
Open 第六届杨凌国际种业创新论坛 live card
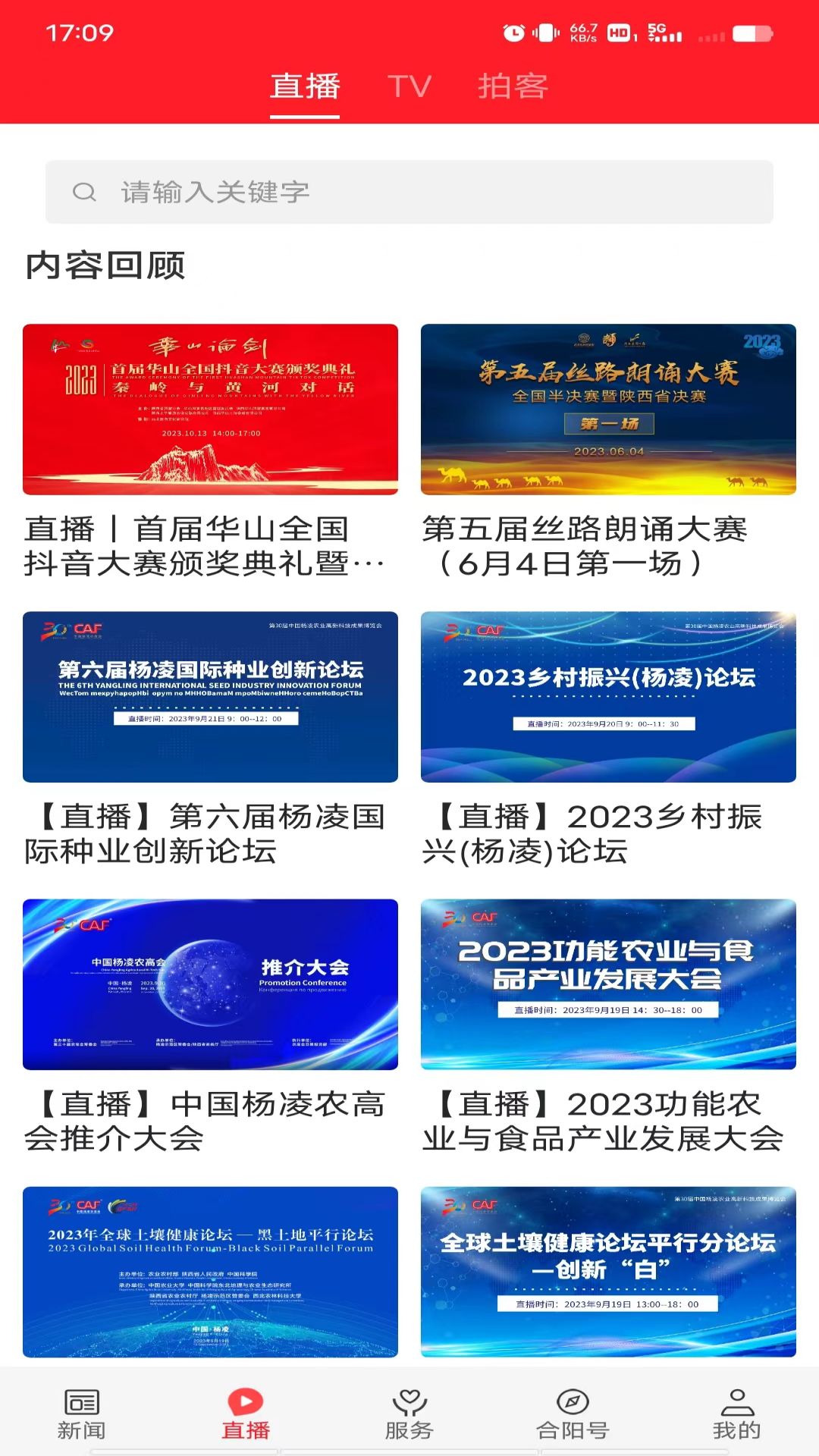[210, 740]
